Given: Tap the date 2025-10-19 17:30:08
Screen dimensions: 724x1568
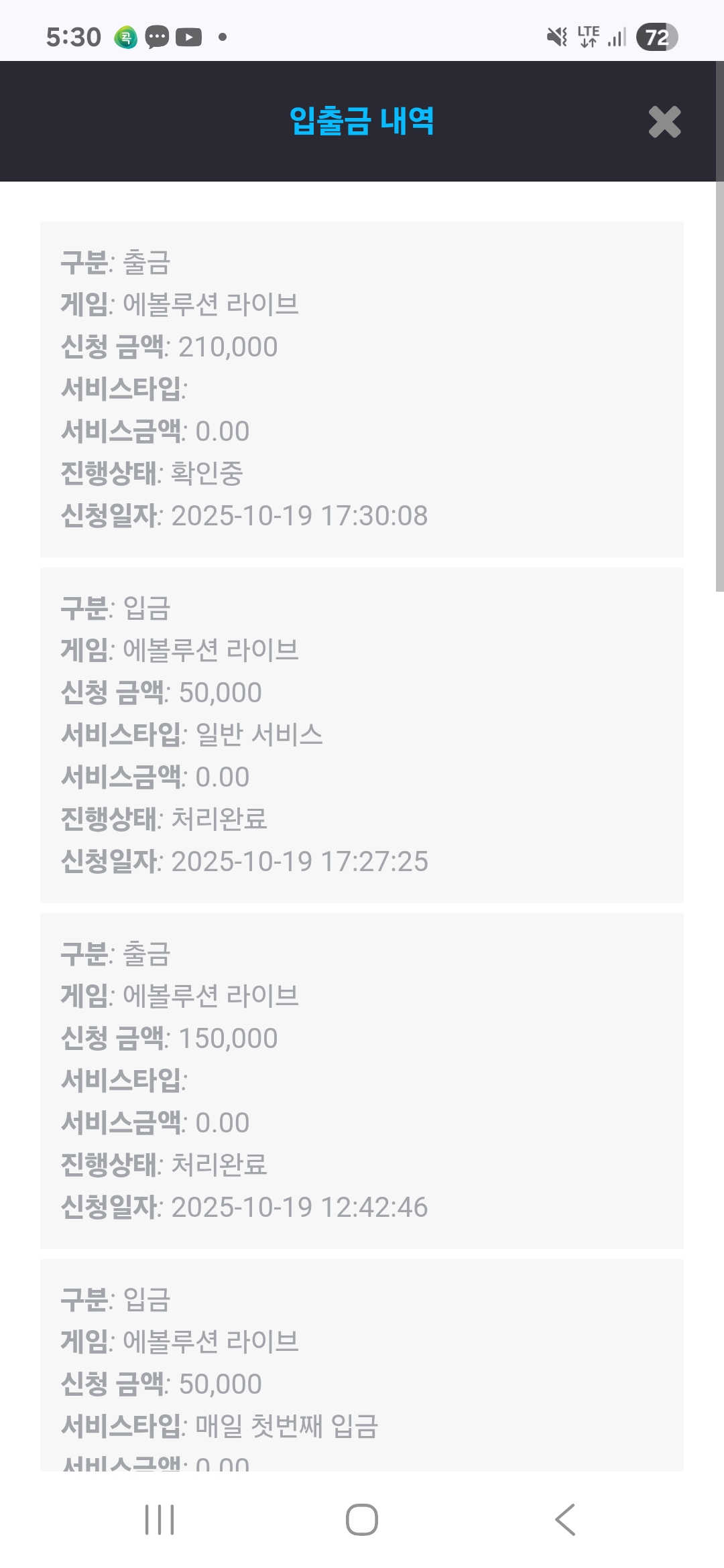Looking at the screenshot, I should [x=298, y=517].
